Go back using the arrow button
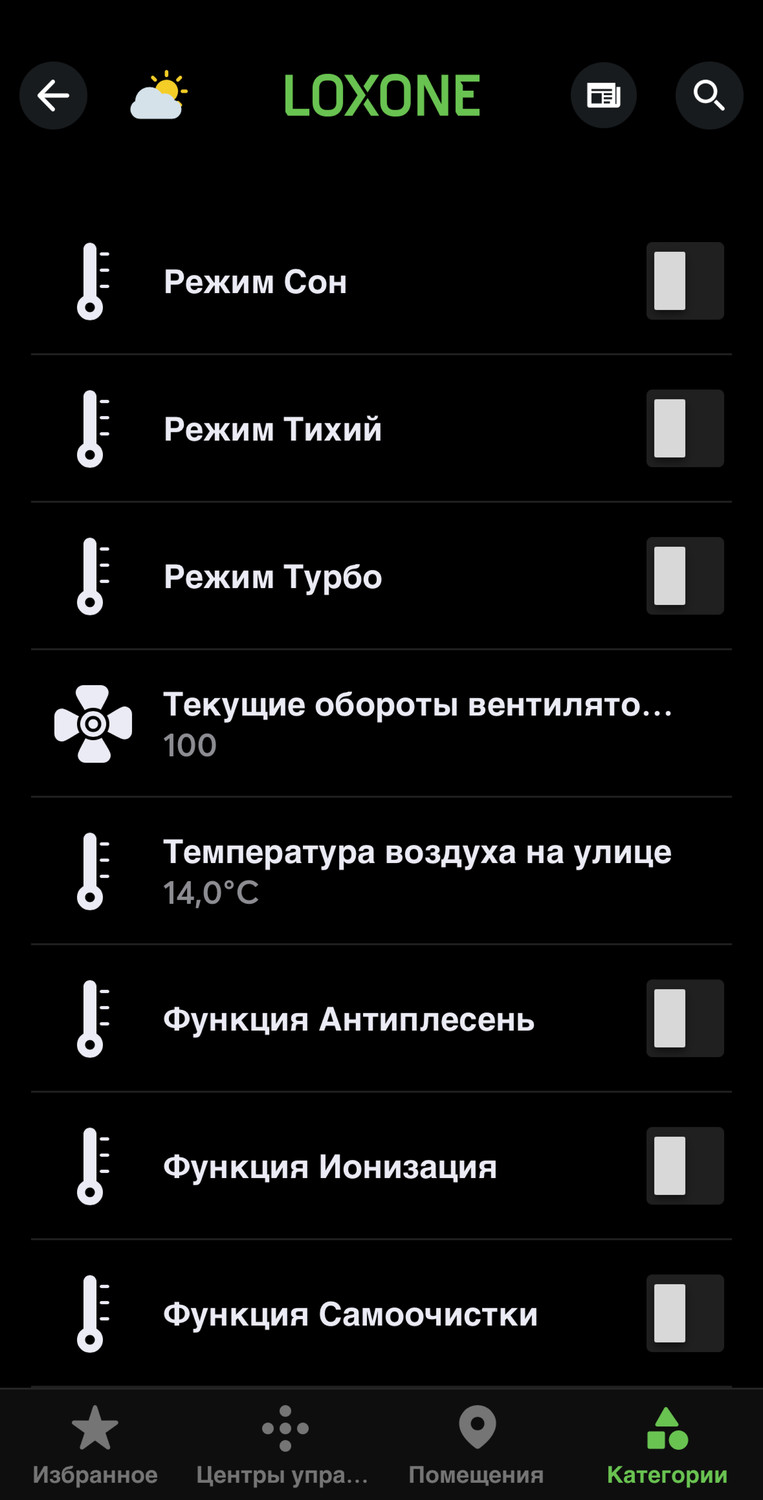 (x=53, y=95)
